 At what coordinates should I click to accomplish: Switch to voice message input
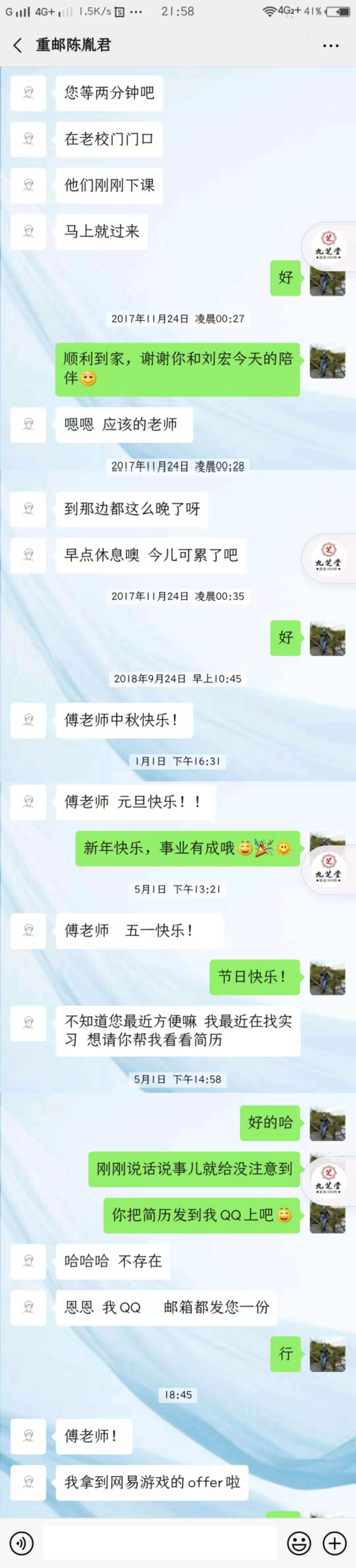click(x=22, y=1543)
